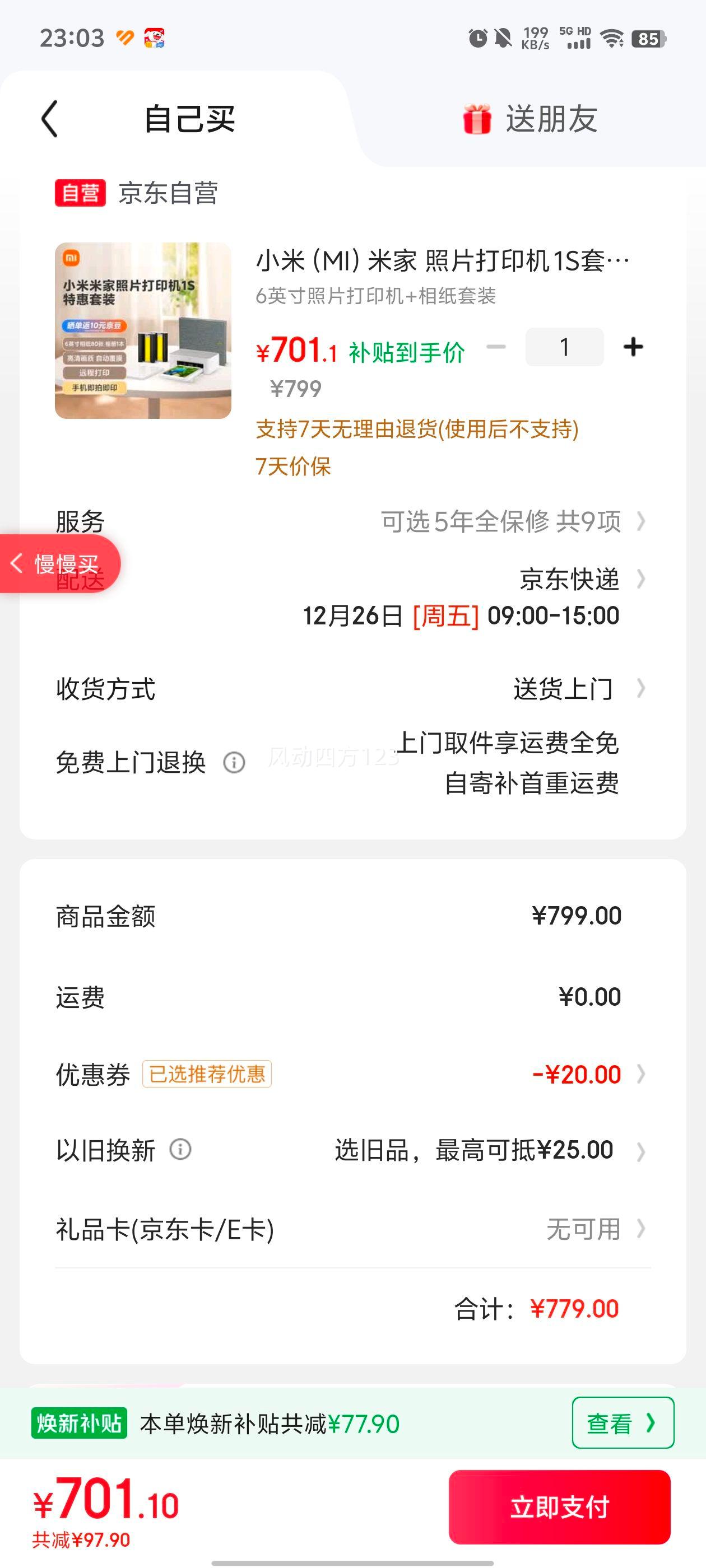
Task: View info icon beside 以旧换新
Action: click(x=180, y=1149)
